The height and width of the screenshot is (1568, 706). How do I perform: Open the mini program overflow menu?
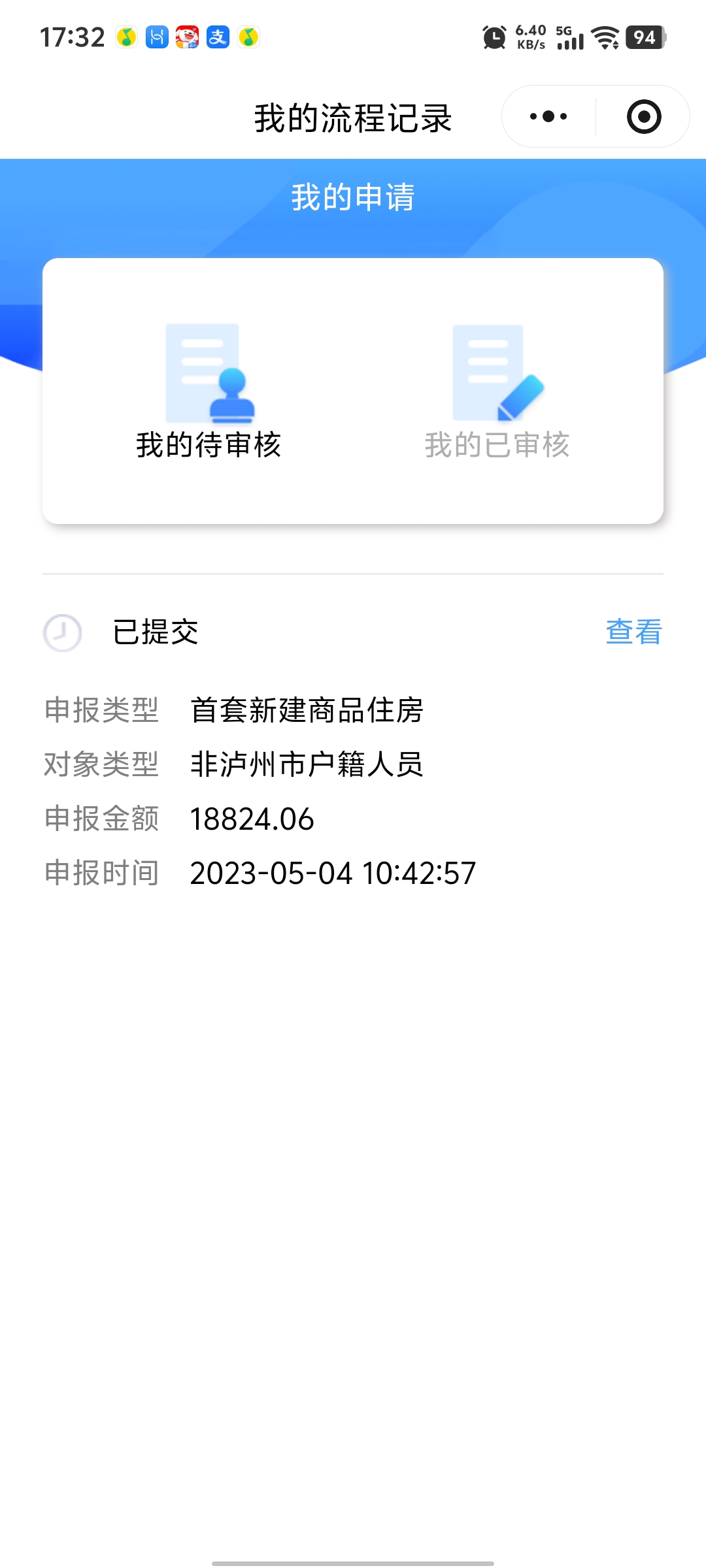point(548,117)
